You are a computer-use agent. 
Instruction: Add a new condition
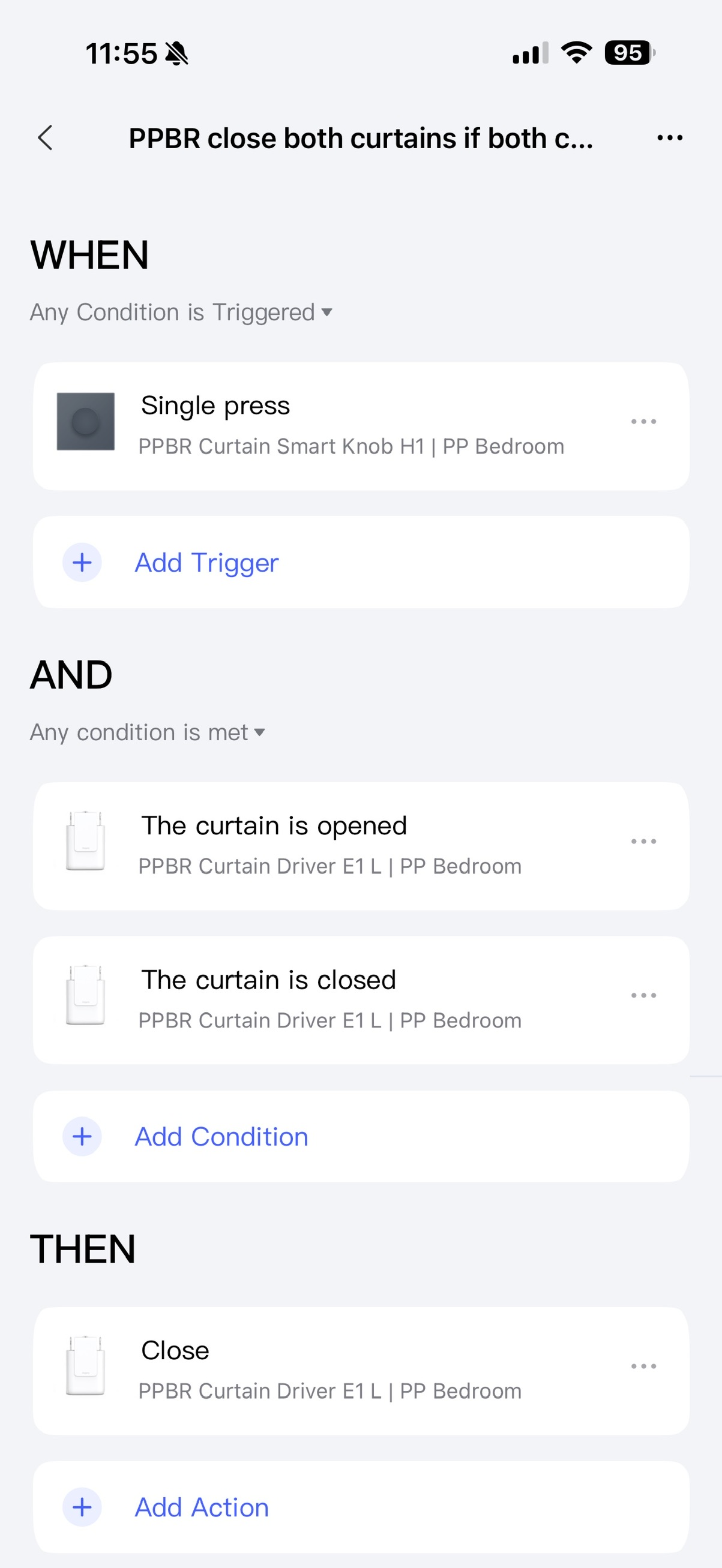[221, 1137]
